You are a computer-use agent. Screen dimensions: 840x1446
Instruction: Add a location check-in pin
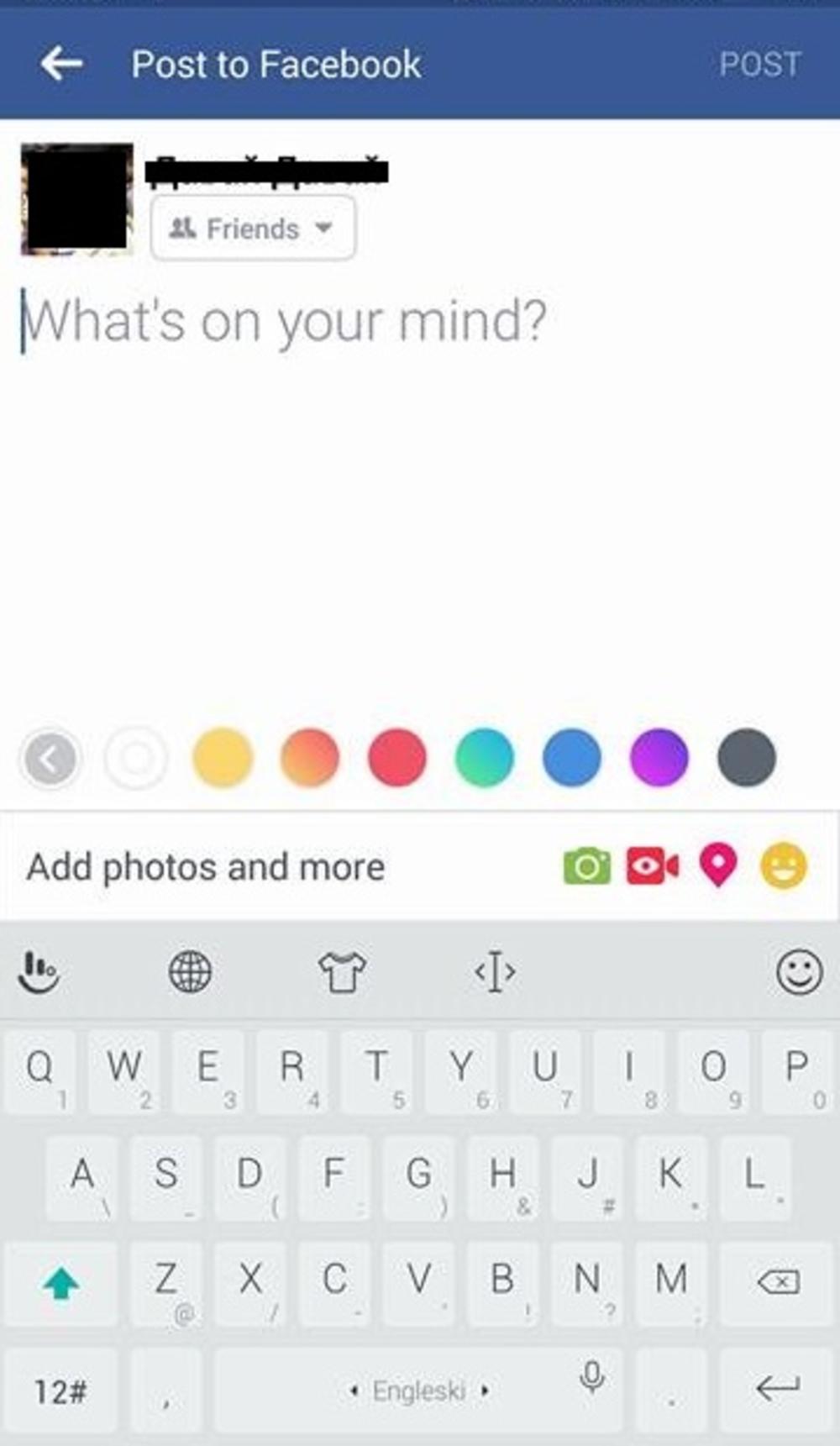(x=718, y=866)
